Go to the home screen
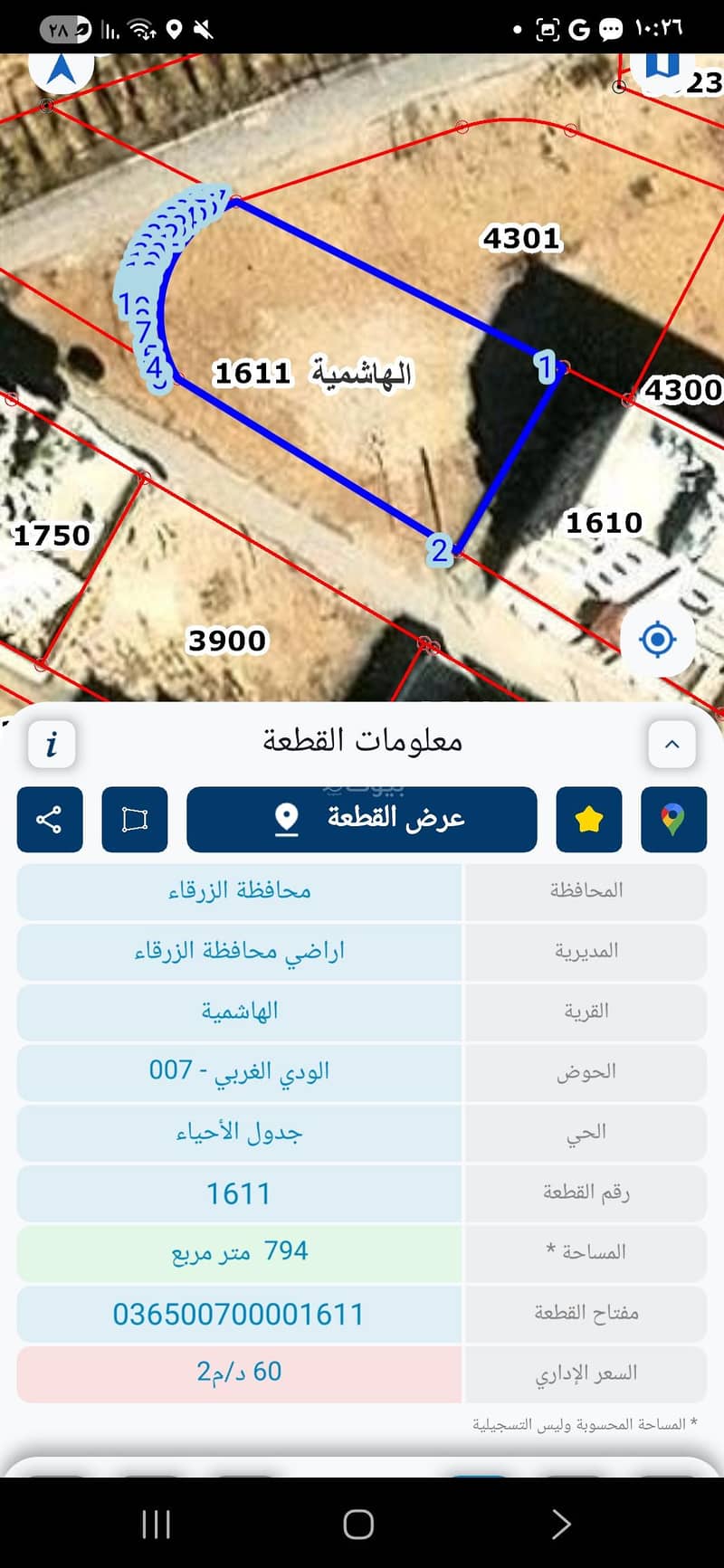 pos(358,1525)
